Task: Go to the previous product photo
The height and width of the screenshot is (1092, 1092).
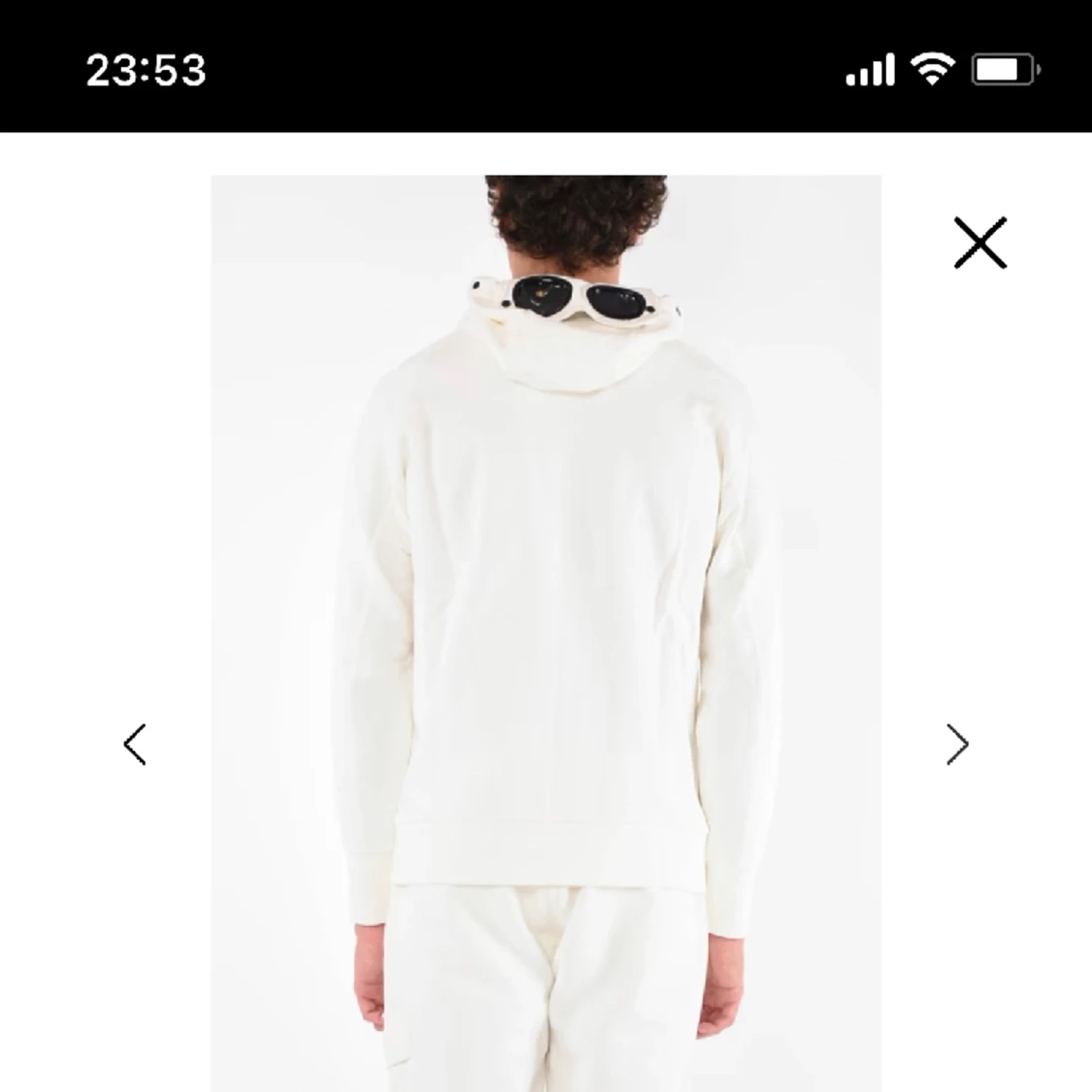Action: pos(135,745)
